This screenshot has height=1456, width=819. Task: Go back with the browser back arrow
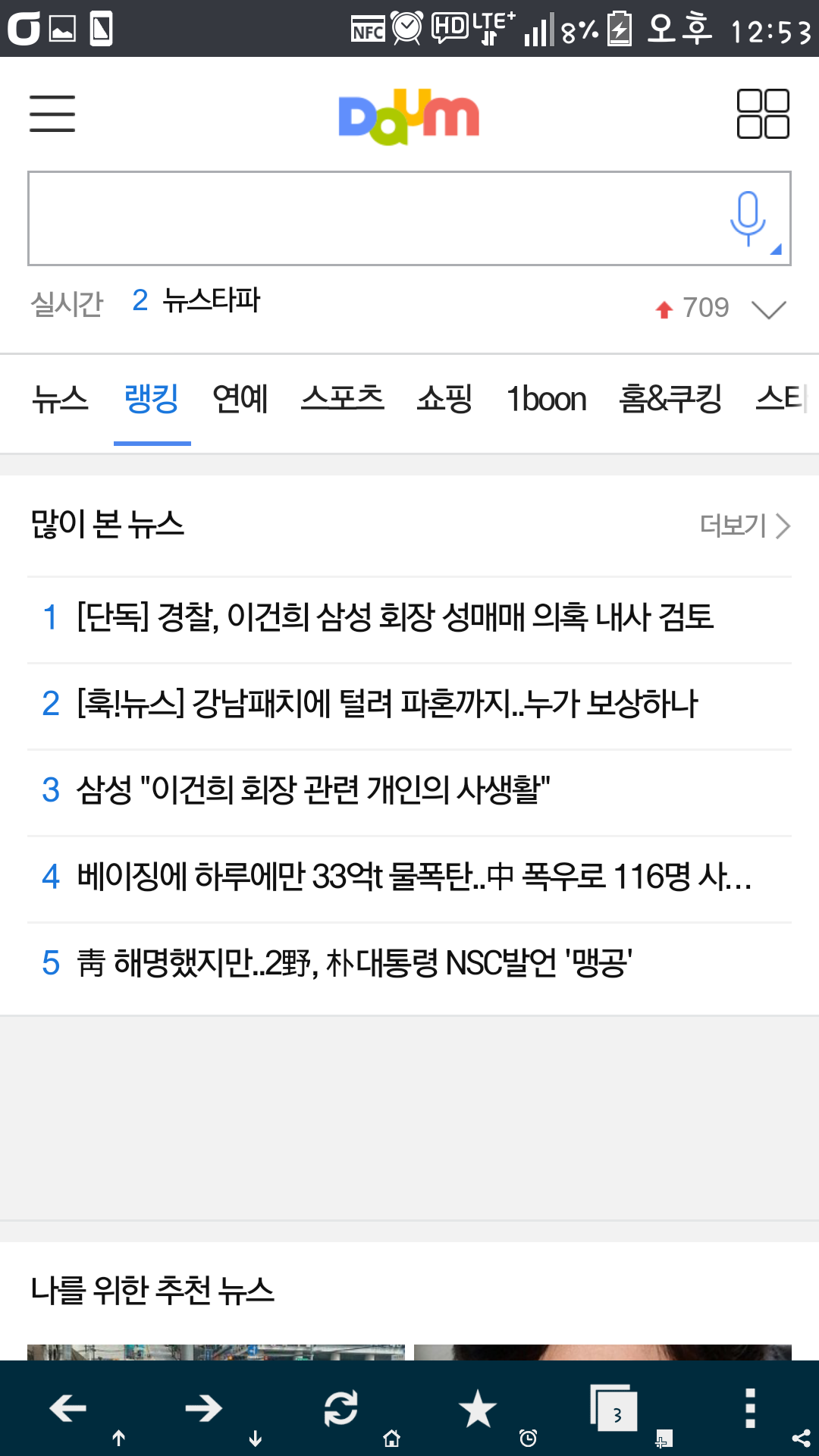point(68,1408)
